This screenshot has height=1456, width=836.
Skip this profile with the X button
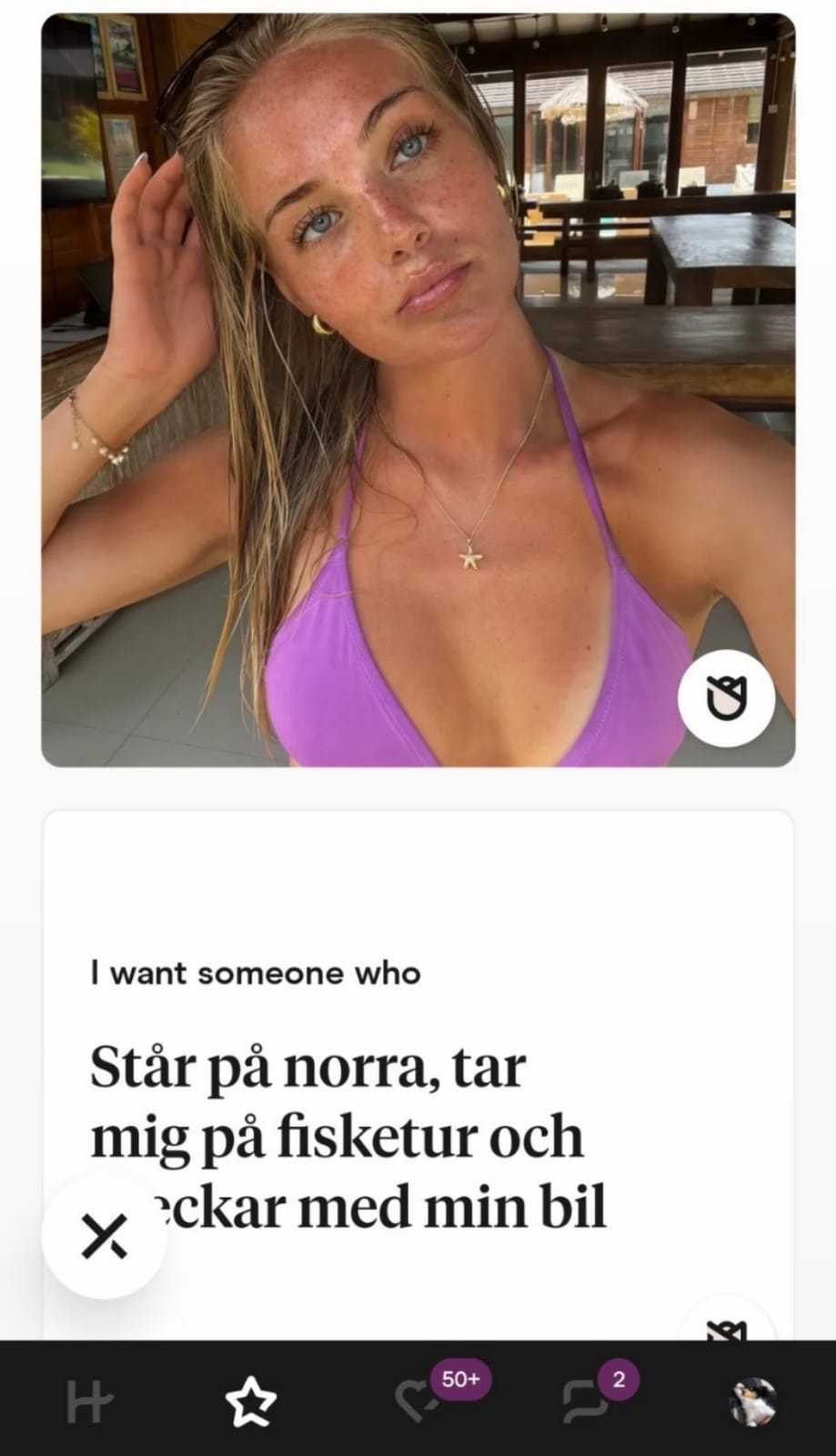104,1236
